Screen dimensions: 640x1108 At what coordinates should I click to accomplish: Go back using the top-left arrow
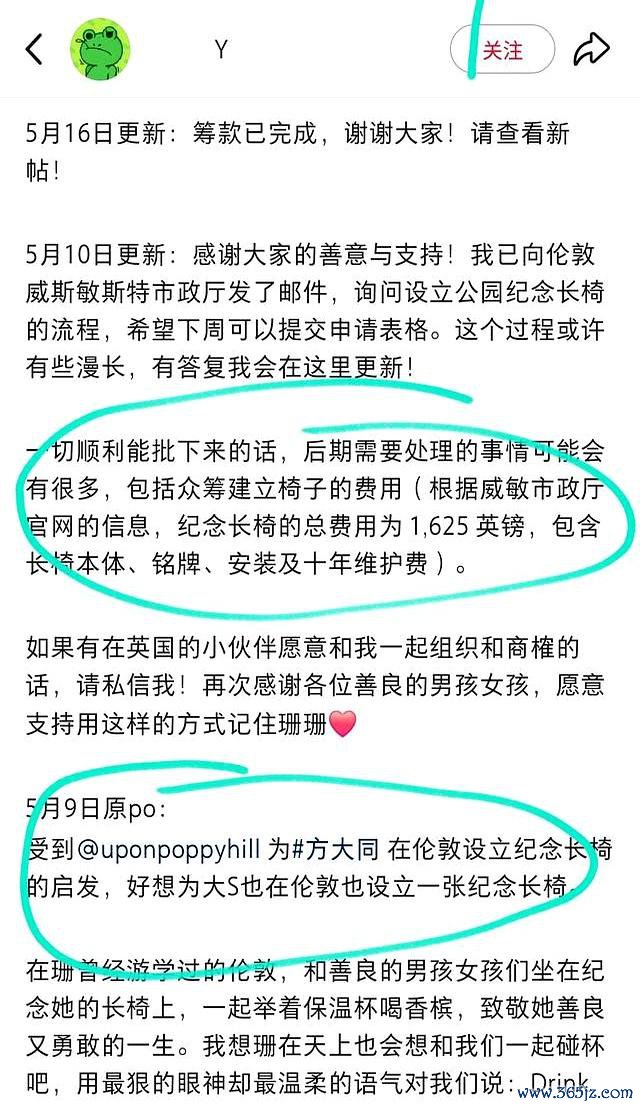(x=35, y=49)
